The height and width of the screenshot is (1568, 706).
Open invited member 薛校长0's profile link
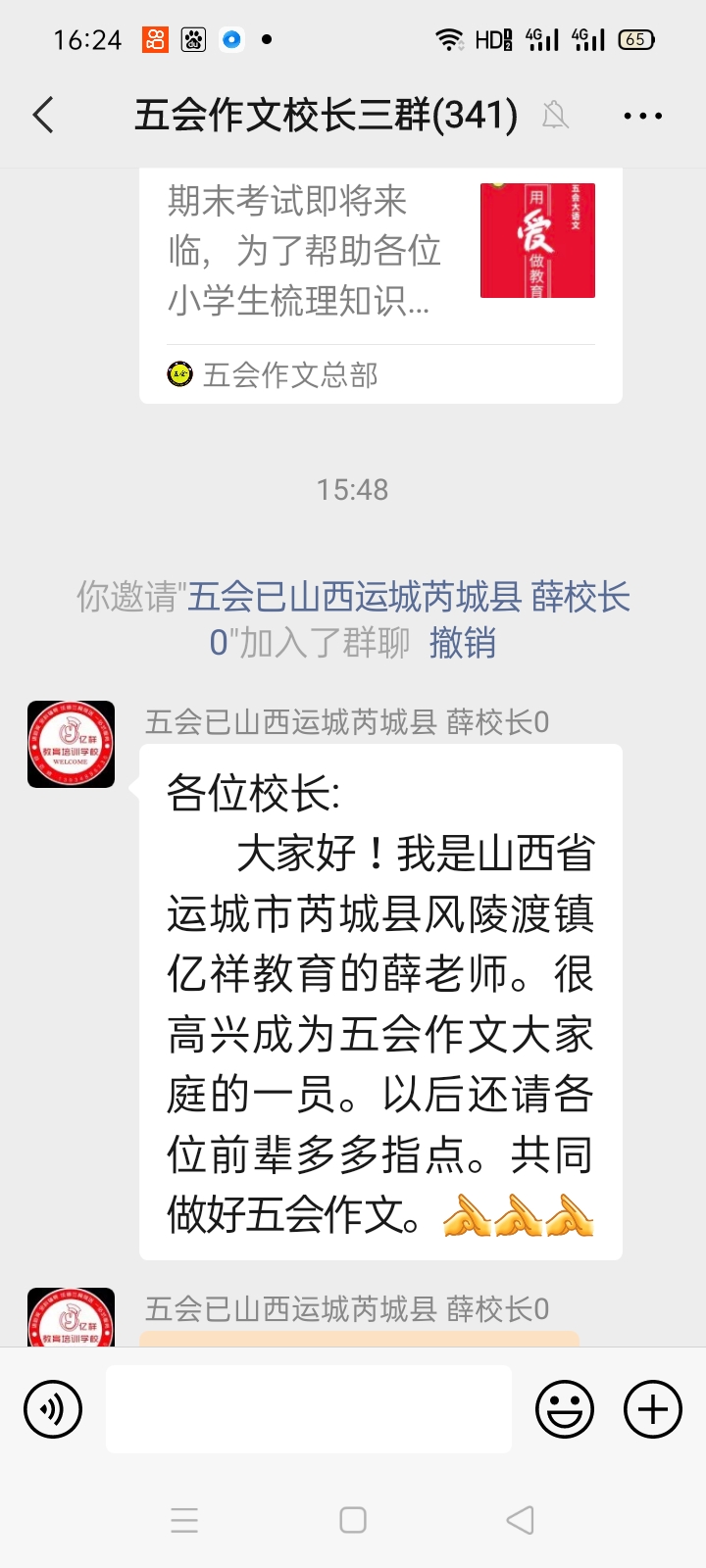(x=408, y=597)
